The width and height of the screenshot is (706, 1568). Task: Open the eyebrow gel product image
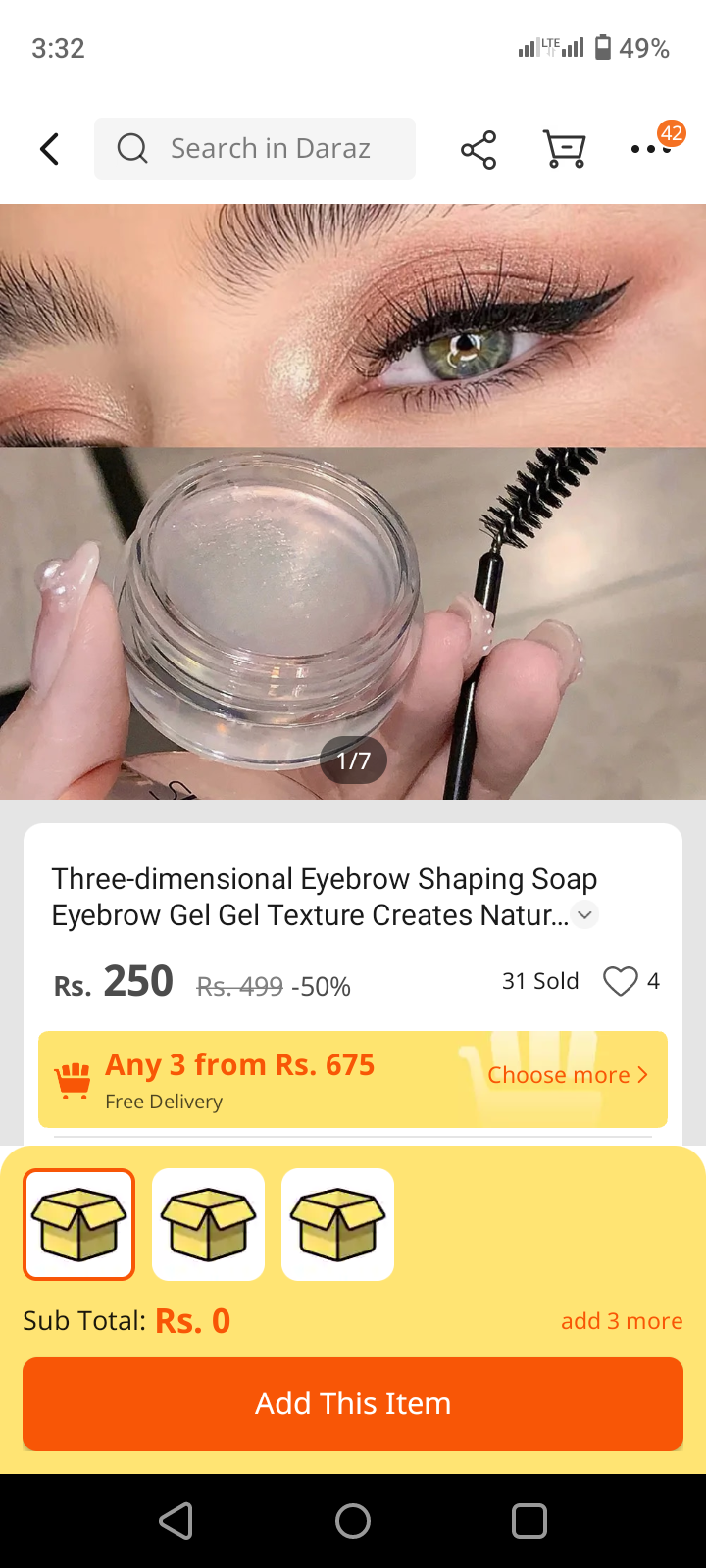(x=353, y=500)
